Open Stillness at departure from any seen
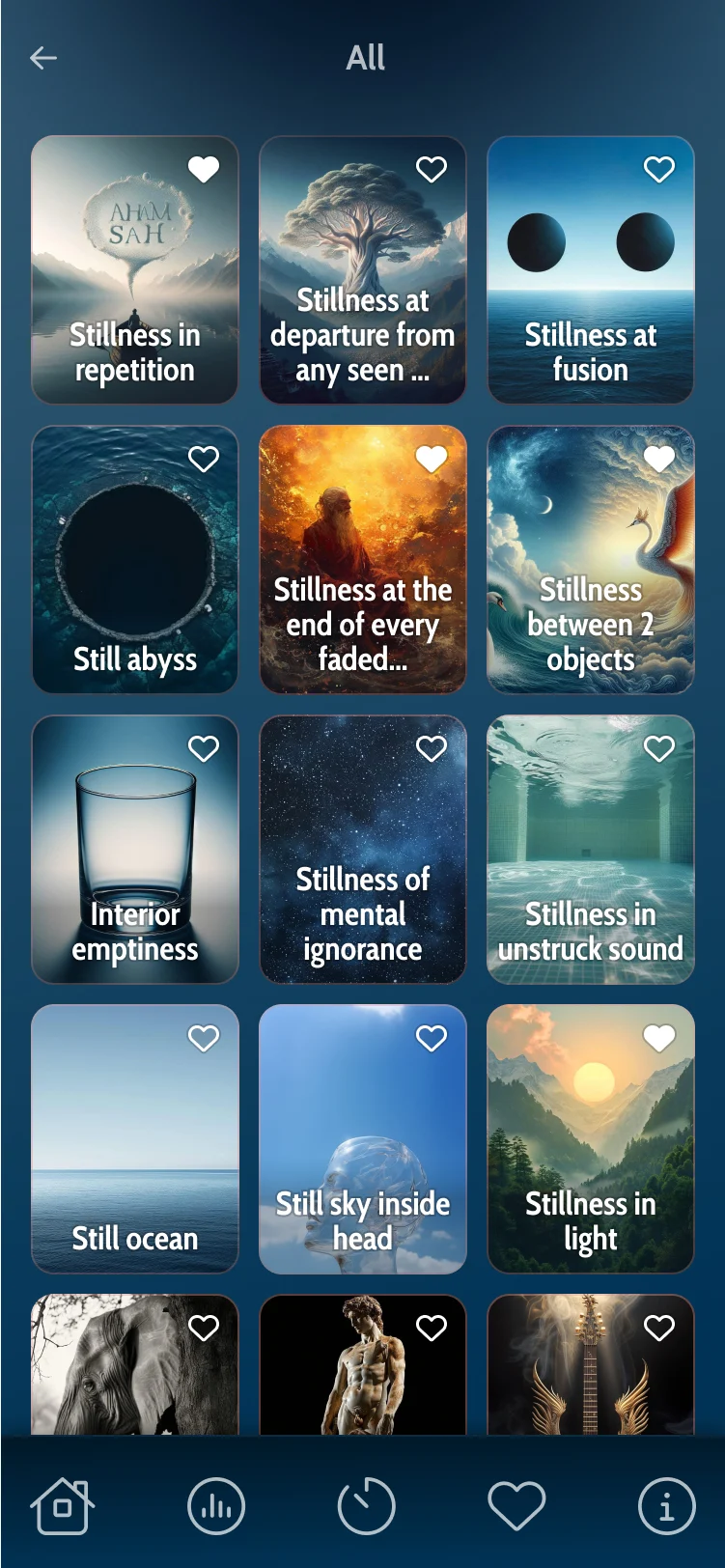725x1568 pixels. pyautogui.click(x=362, y=290)
